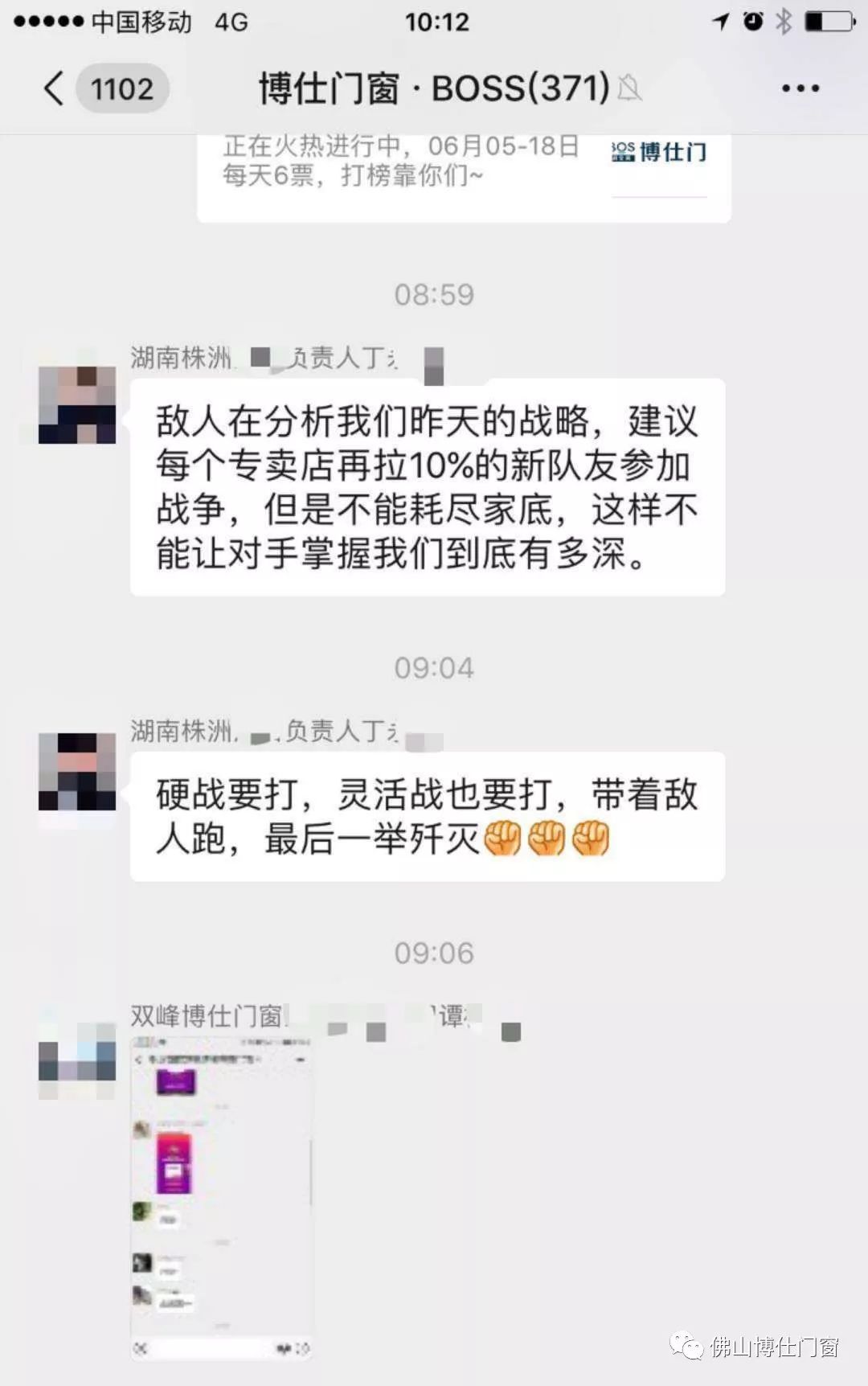This screenshot has height=1386, width=868.
Task: View profile of the 敌人在分析 message sender
Action: [77, 404]
